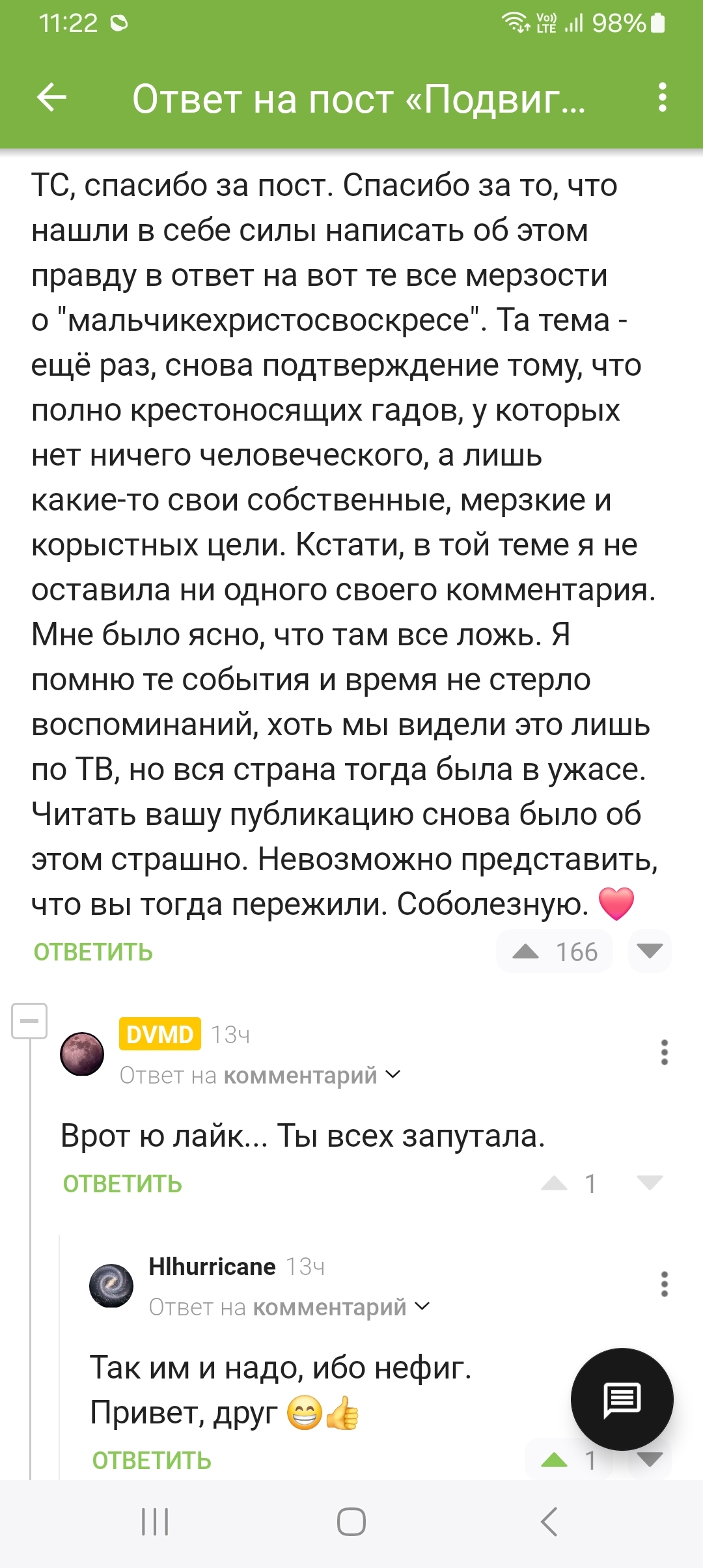Open the DVMD username link

pyautogui.click(x=159, y=1034)
